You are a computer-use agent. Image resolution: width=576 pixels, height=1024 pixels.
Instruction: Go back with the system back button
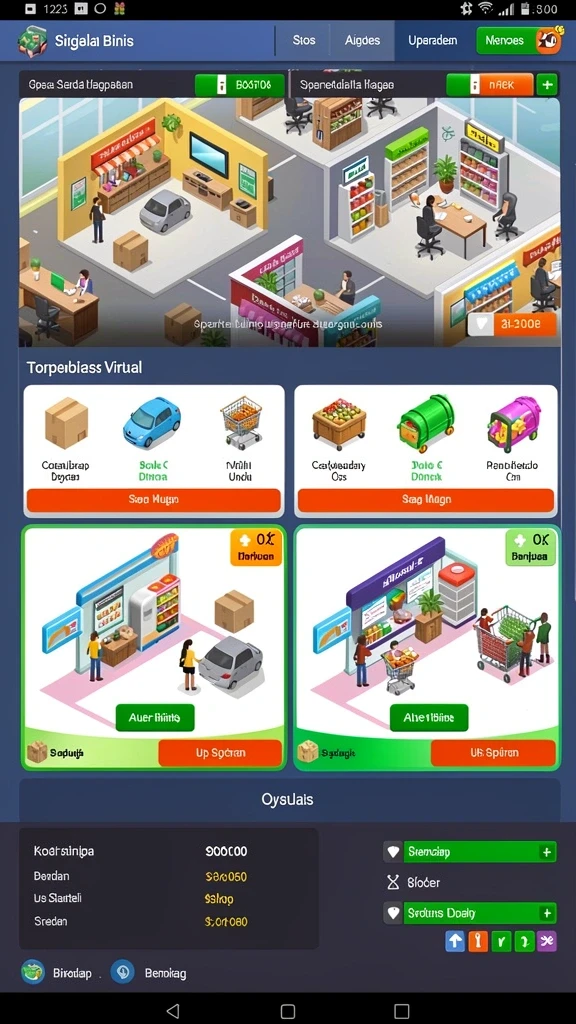pos(173,1011)
